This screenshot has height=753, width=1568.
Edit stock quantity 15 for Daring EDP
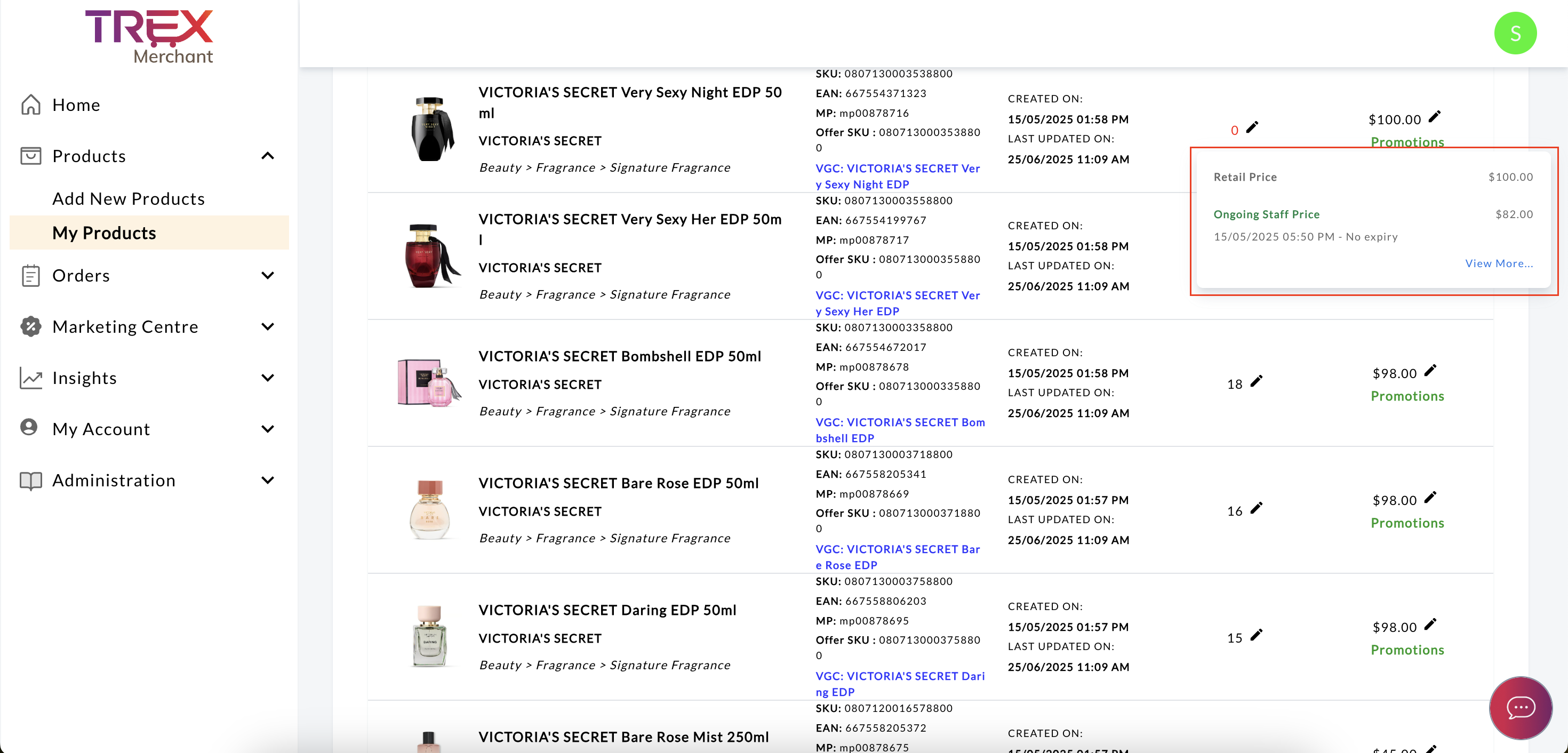pyautogui.click(x=1257, y=635)
